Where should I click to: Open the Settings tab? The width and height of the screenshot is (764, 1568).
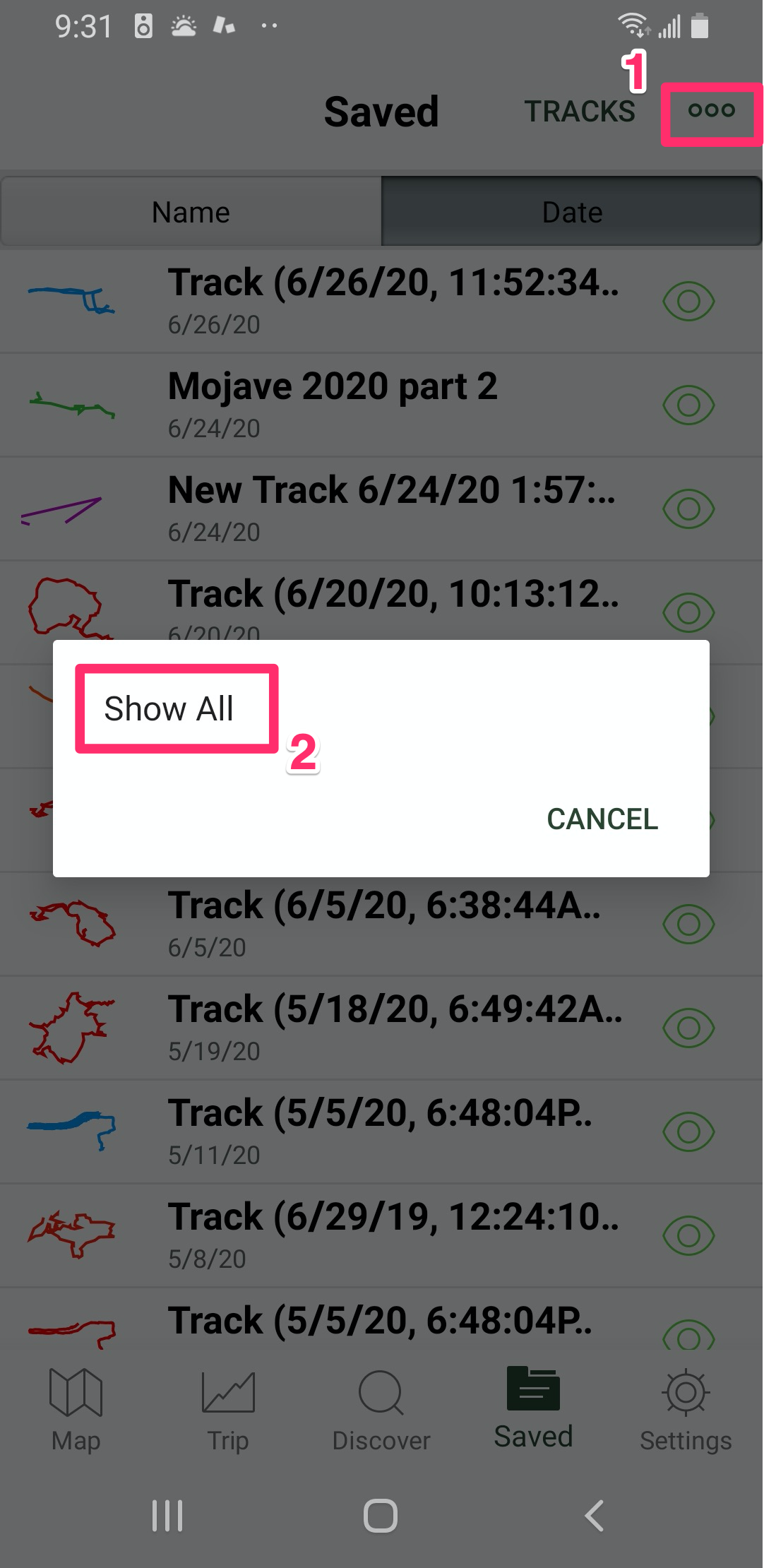(x=686, y=1409)
